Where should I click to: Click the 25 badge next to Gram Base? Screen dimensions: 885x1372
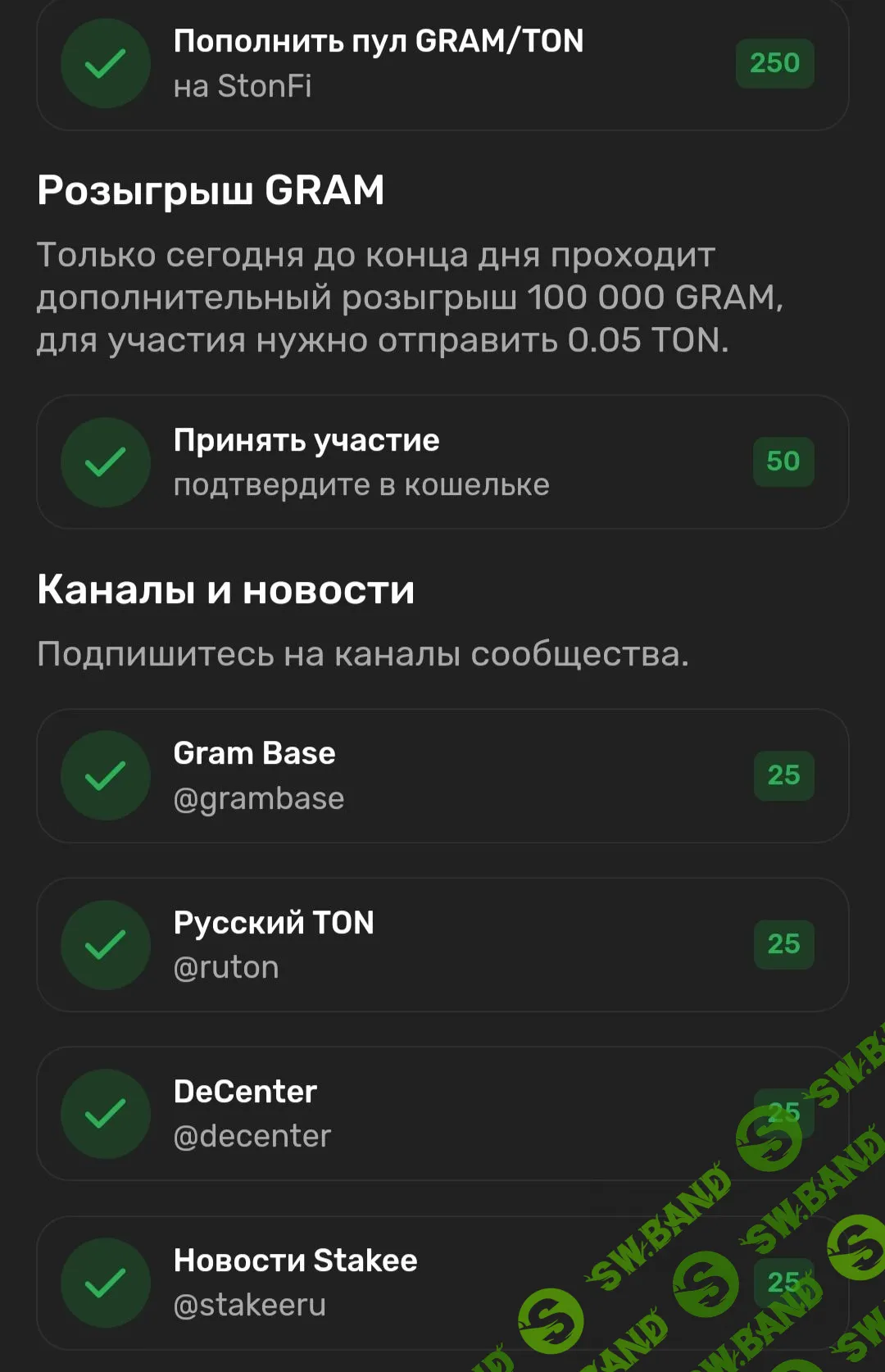pyautogui.click(x=784, y=776)
